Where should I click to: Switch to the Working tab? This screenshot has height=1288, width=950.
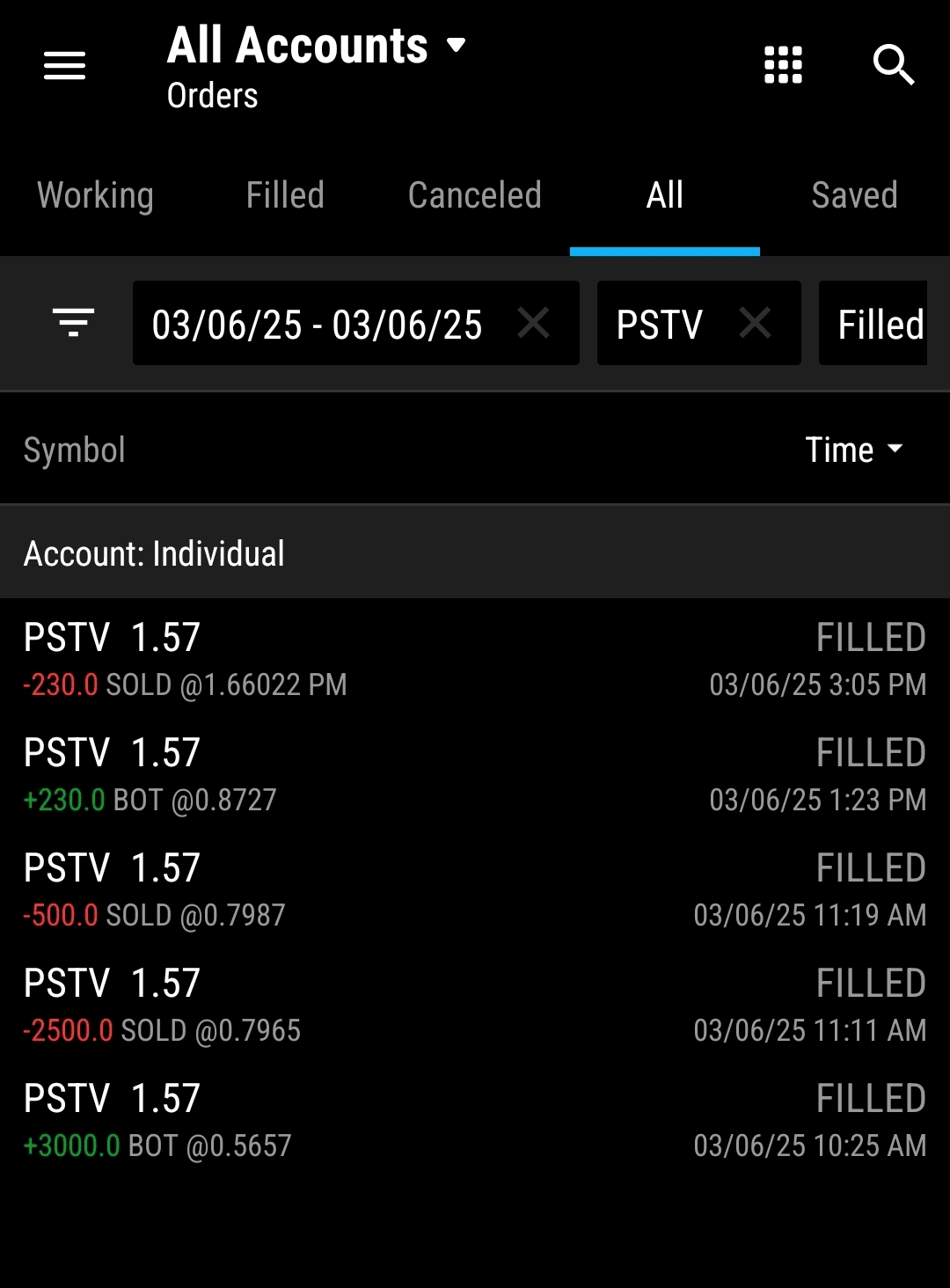coord(95,195)
